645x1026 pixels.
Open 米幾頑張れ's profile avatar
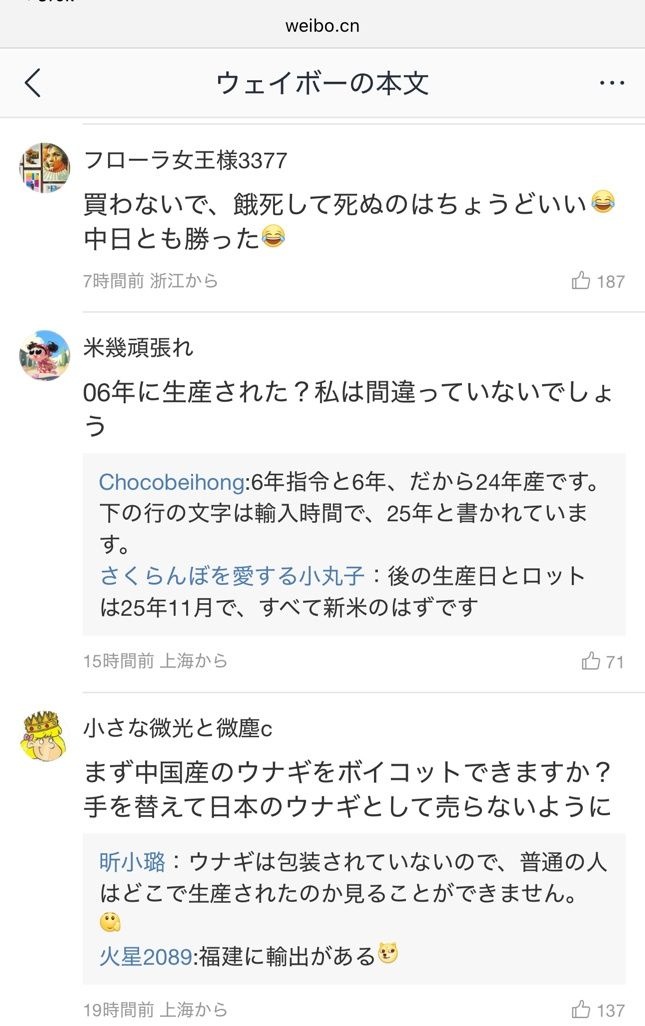click(44, 355)
